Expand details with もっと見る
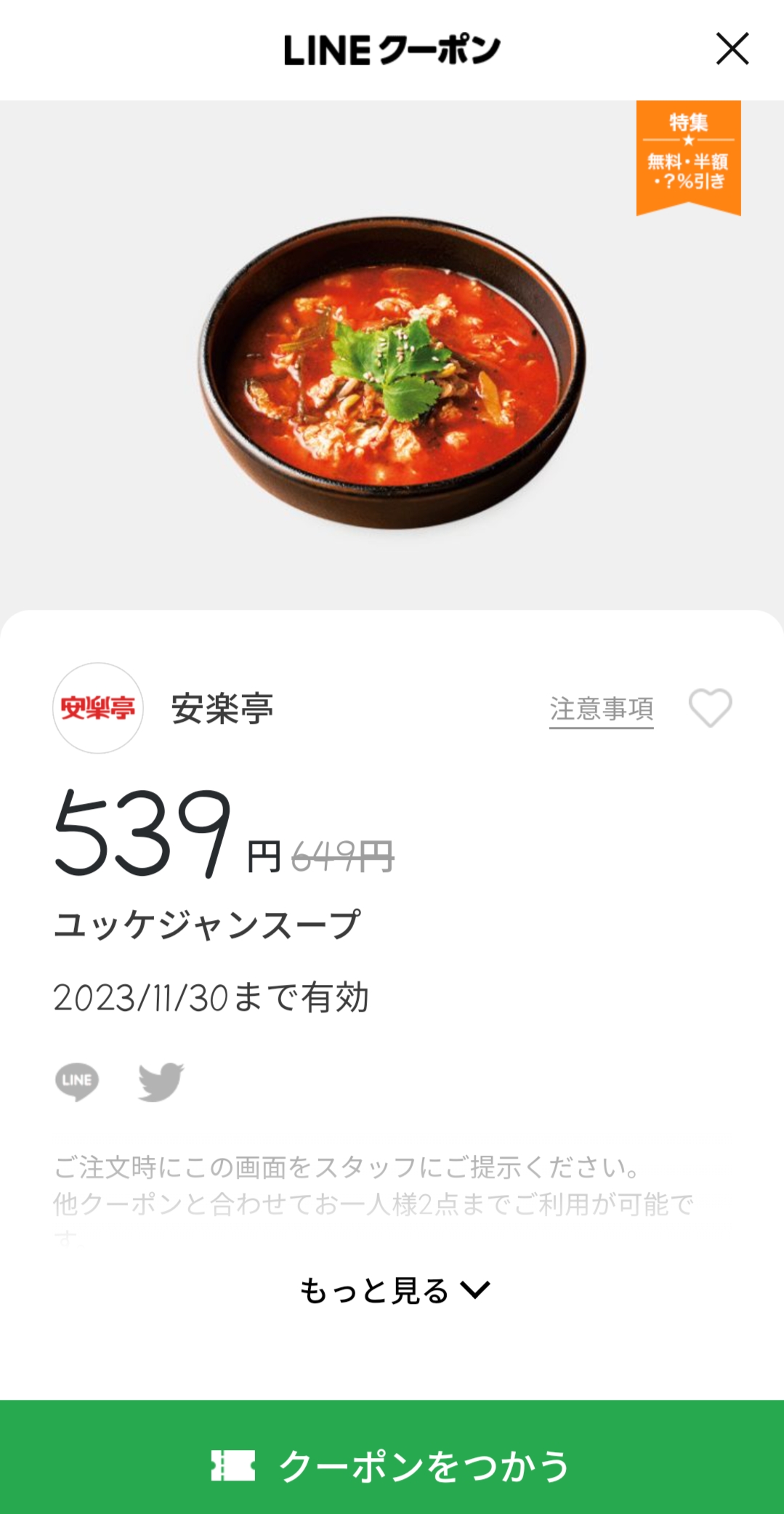The image size is (784, 1514). pyautogui.click(x=394, y=1291)
